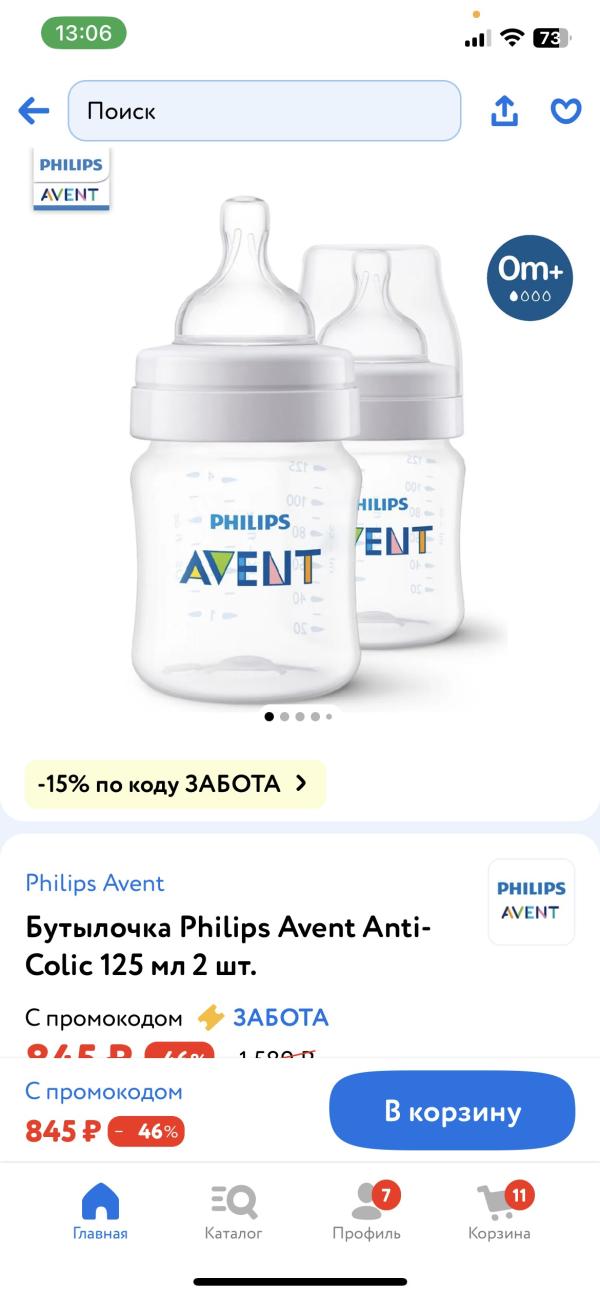This screenshot has height=1297, width=600.
Task: Open the Philips Avent brand link
Action: pos(95,883)
